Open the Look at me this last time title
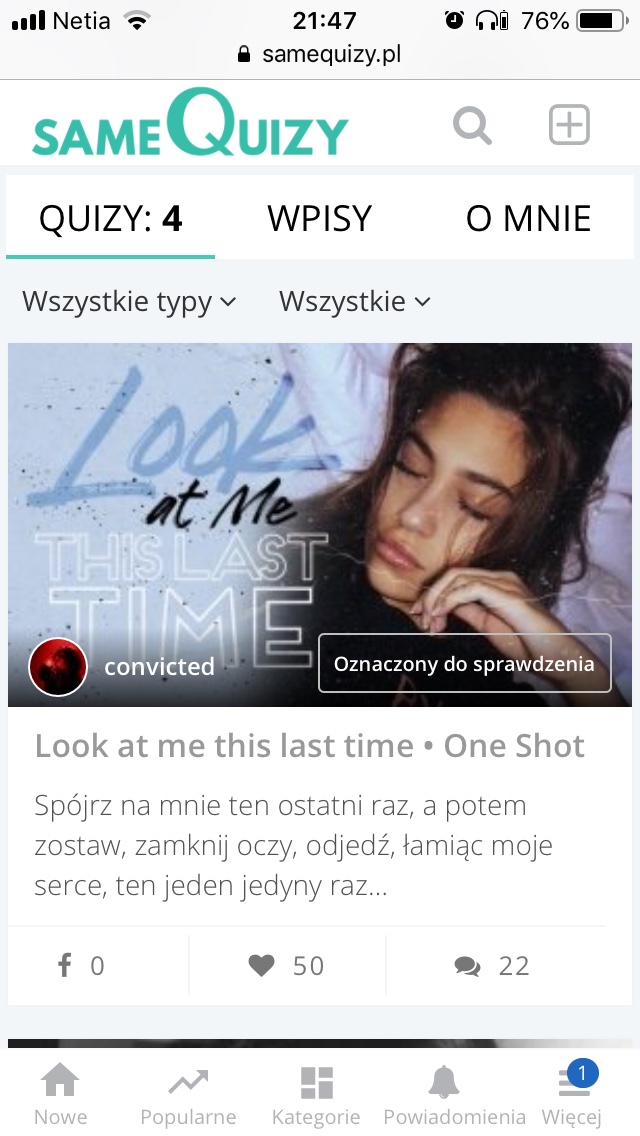This screenshot has height=1136, width=640. (310, 746)
